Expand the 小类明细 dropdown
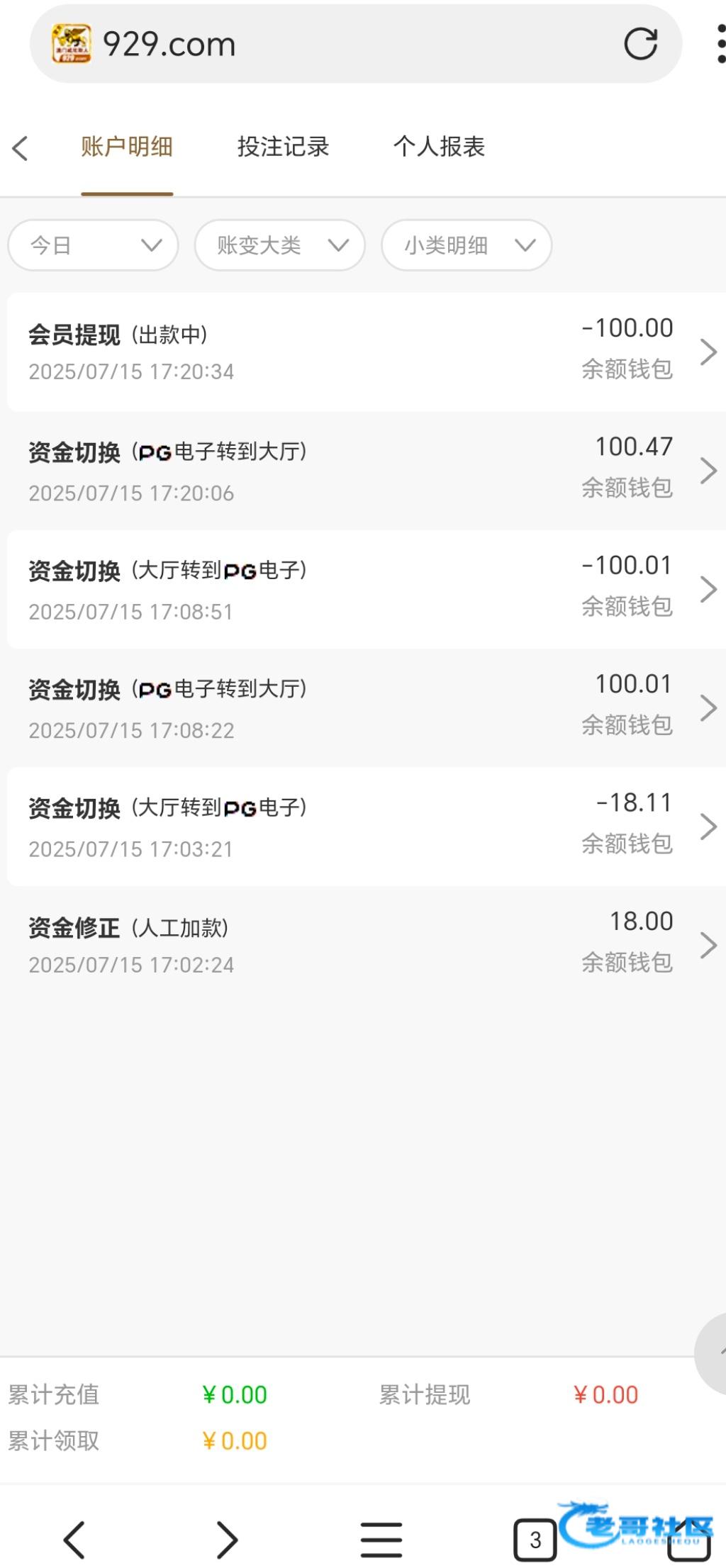 467,245
